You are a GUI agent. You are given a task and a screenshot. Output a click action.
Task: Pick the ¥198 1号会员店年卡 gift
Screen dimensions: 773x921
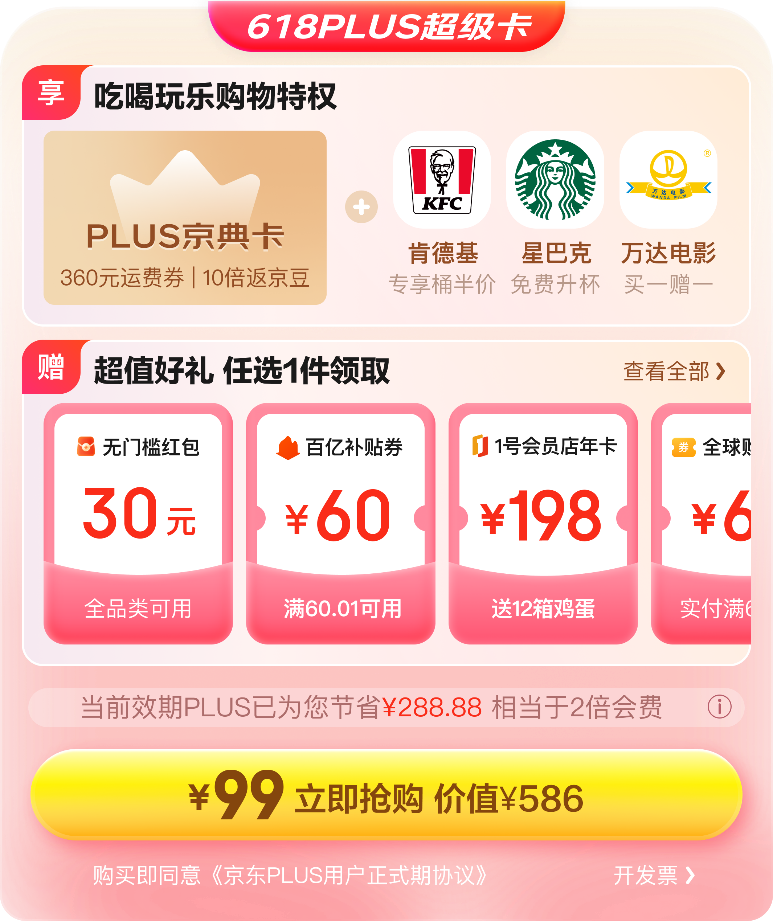(x=543, y=523)
